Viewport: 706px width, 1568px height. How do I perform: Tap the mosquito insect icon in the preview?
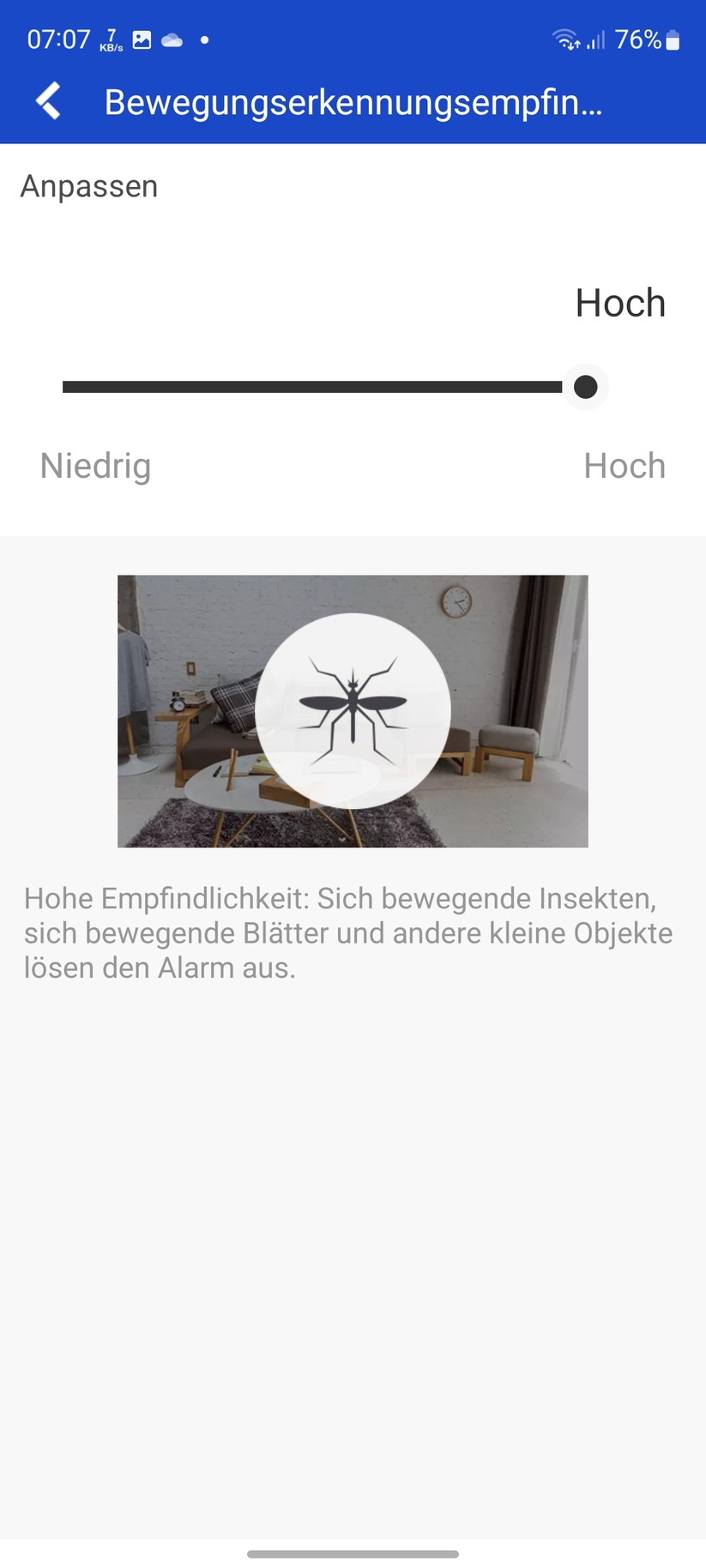(352, 710)
